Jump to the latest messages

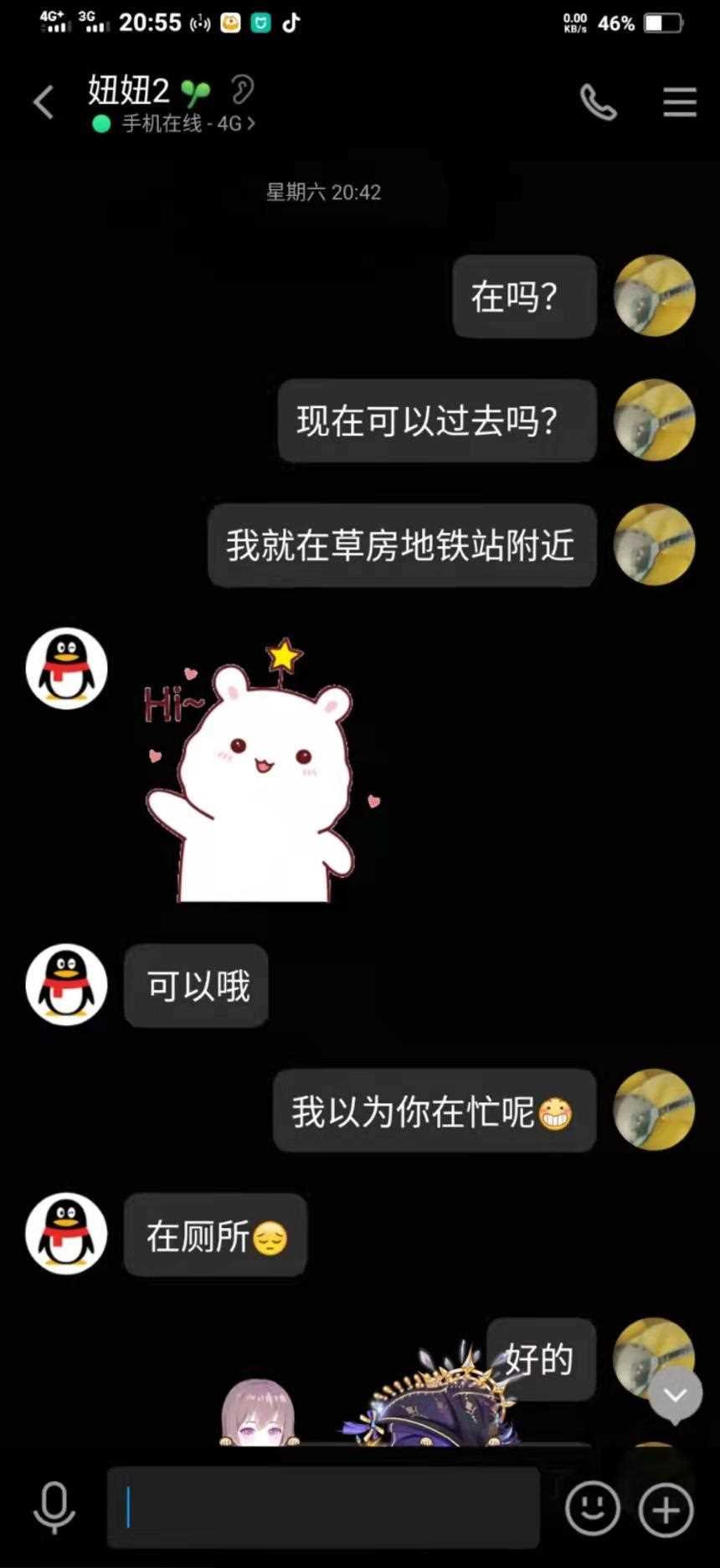point(675,1395)
